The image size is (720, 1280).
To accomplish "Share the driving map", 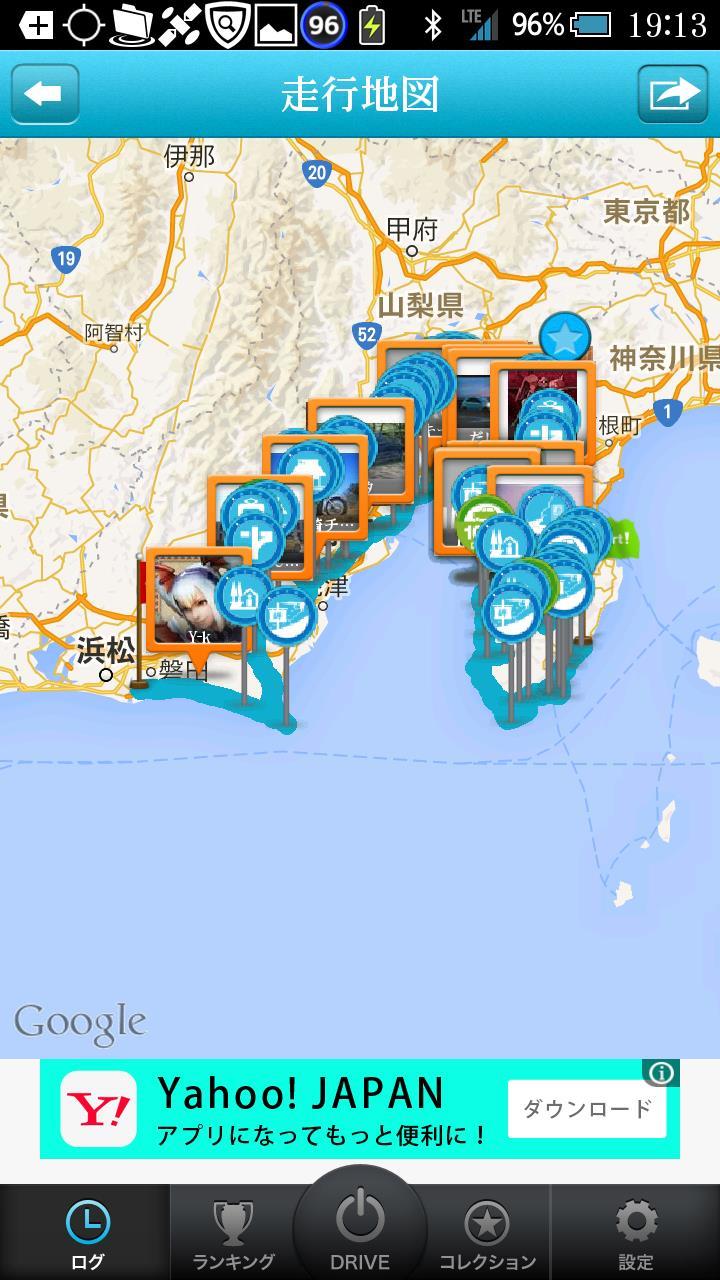I will pos(673,94).
